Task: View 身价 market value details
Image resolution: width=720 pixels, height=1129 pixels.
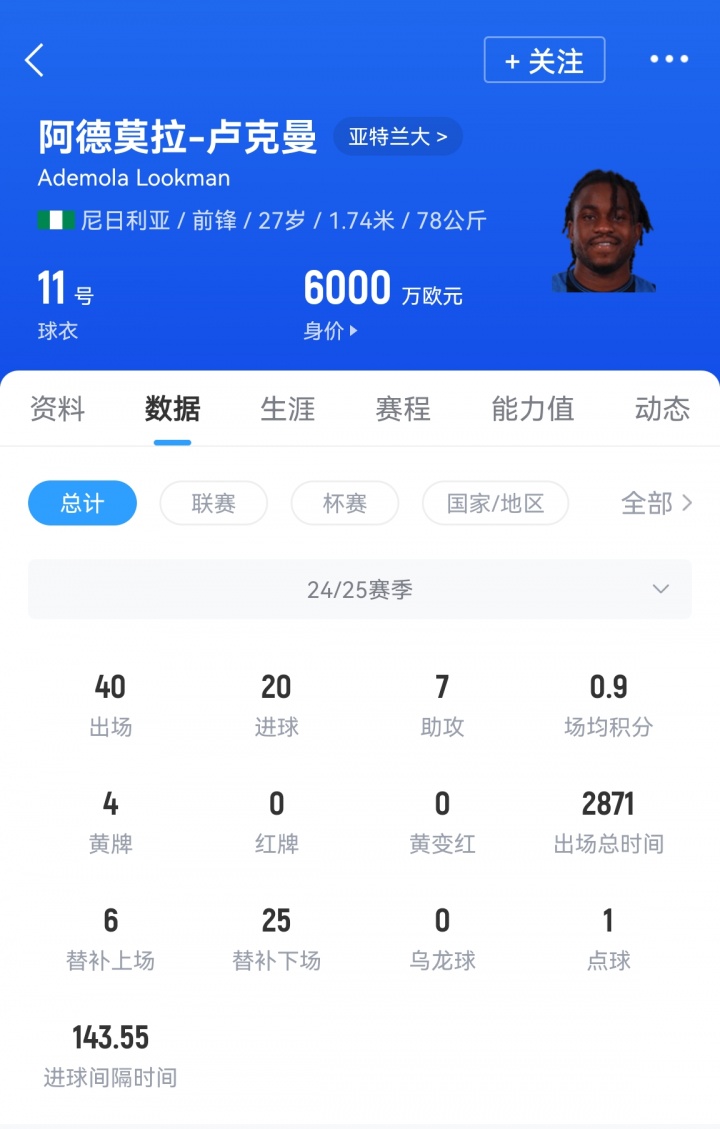Action: 331,330
